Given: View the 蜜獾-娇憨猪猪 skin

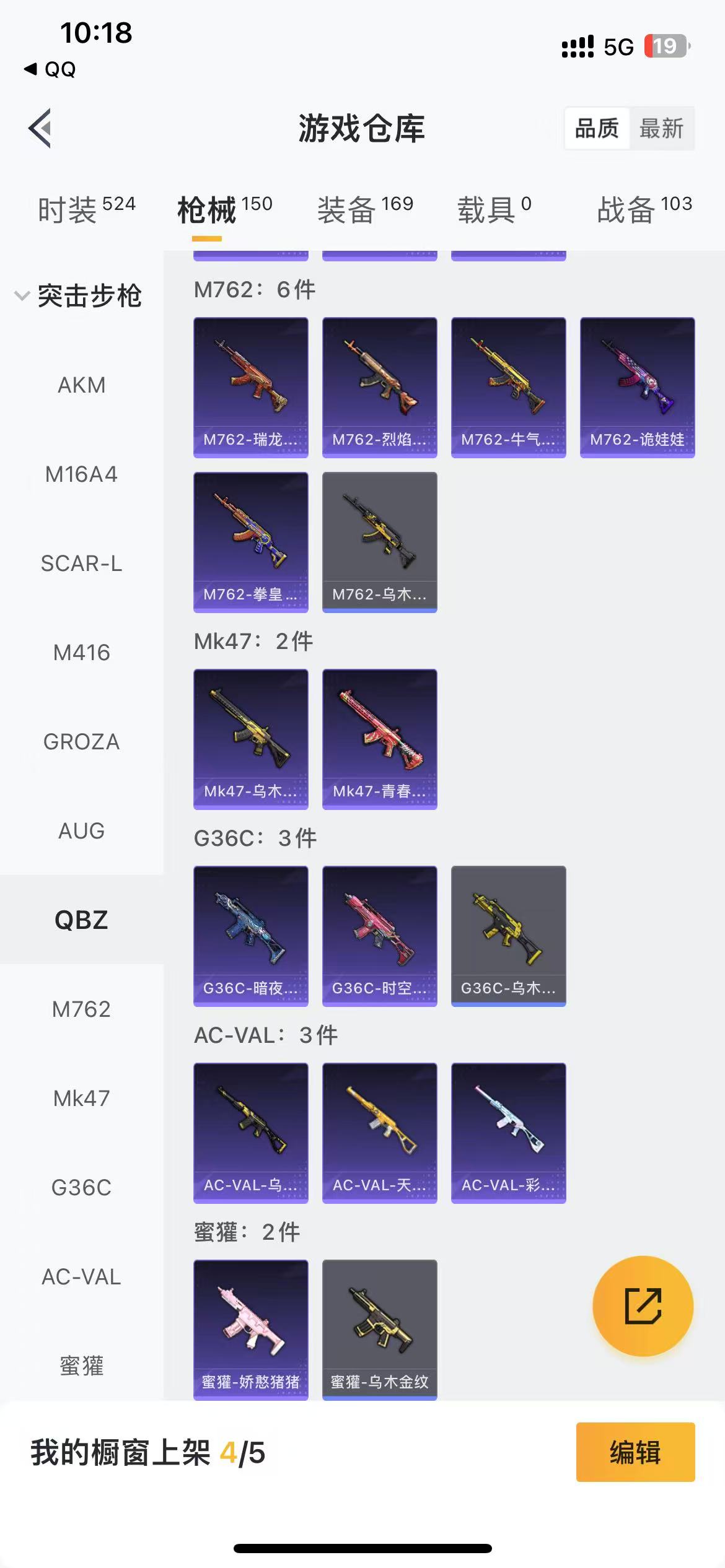Looking at the screenshot, I should [x=250, y=1329].
